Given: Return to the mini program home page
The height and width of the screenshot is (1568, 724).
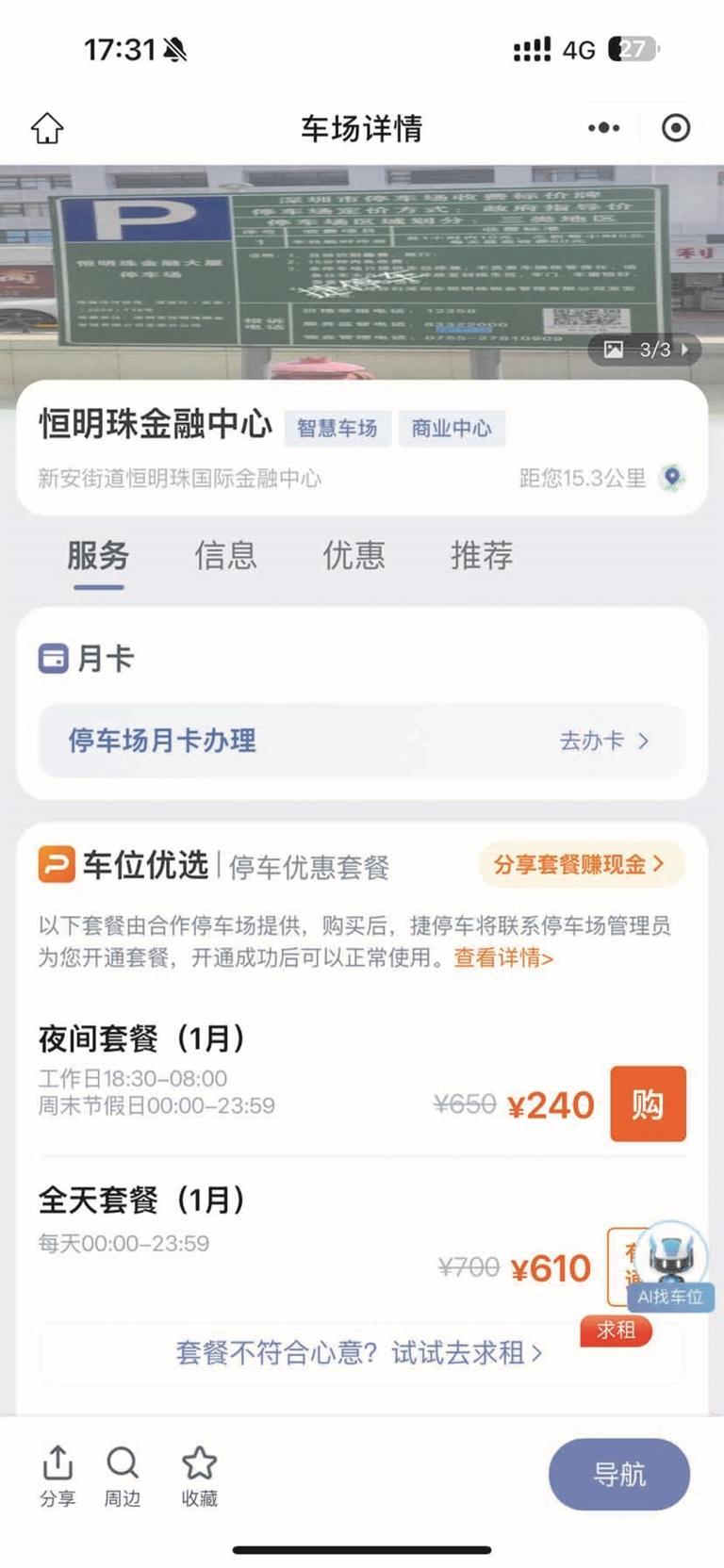Looking at the screenshot, I should [47, 128].
